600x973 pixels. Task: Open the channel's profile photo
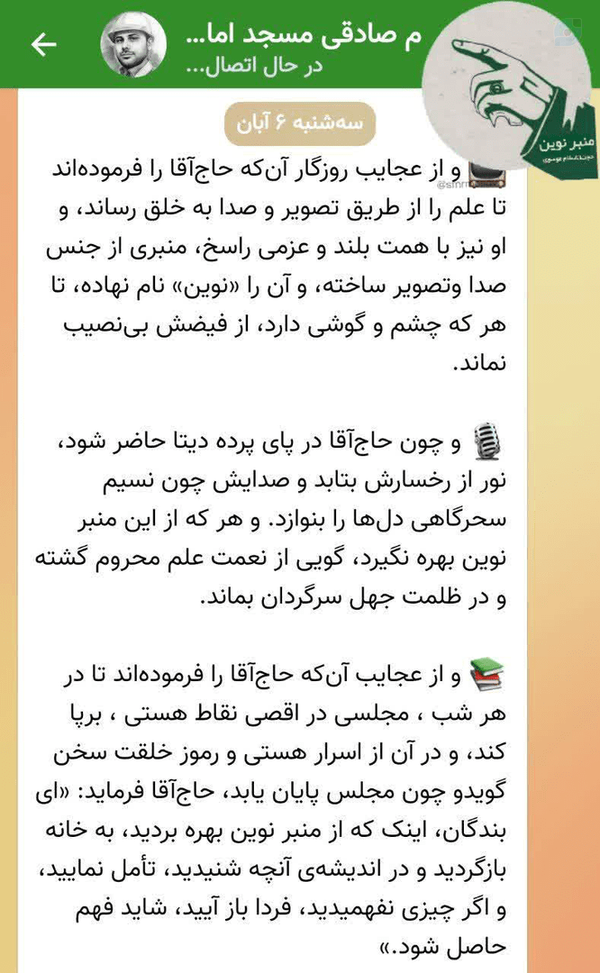coord(133,44)
